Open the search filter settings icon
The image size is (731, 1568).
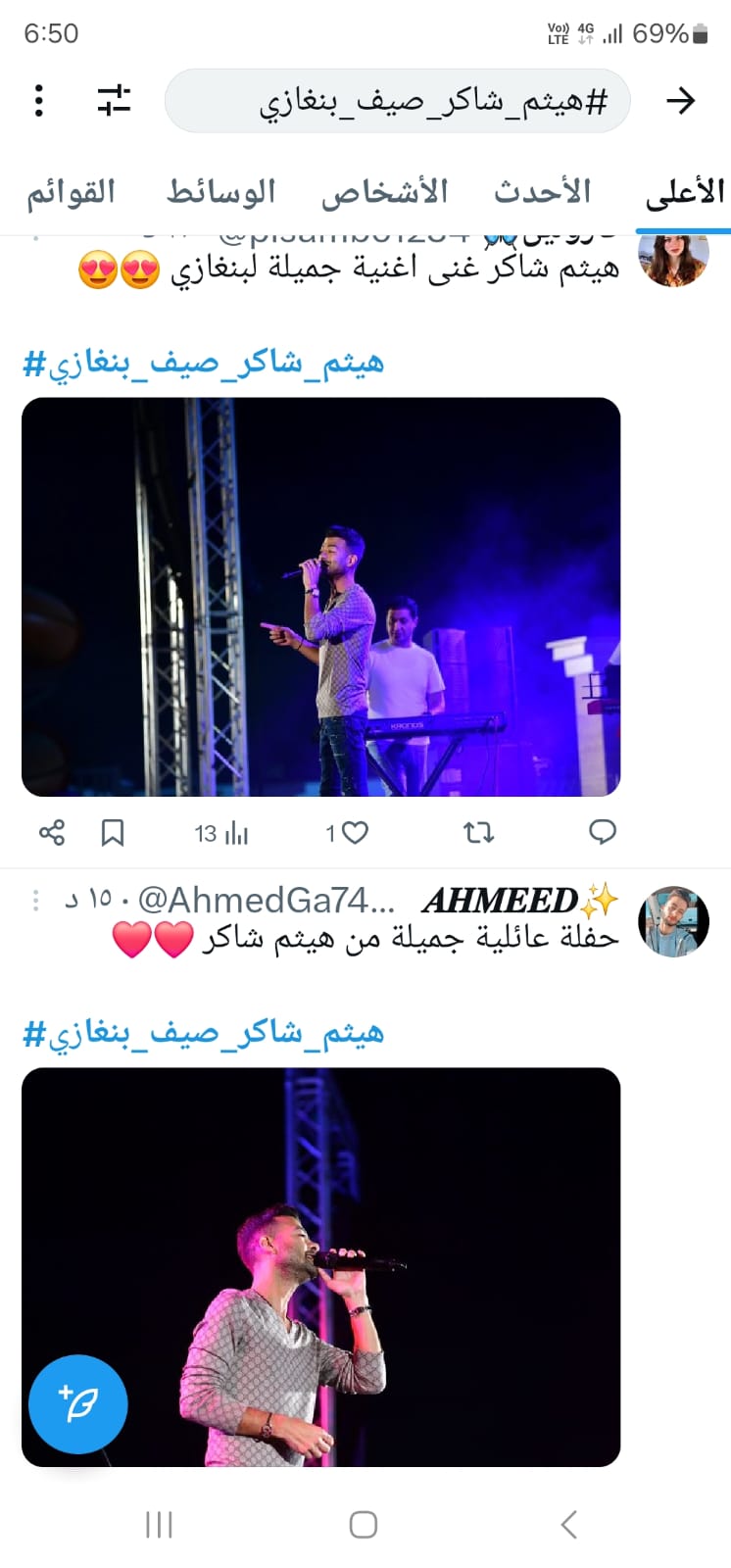click(x=114, y=100)
